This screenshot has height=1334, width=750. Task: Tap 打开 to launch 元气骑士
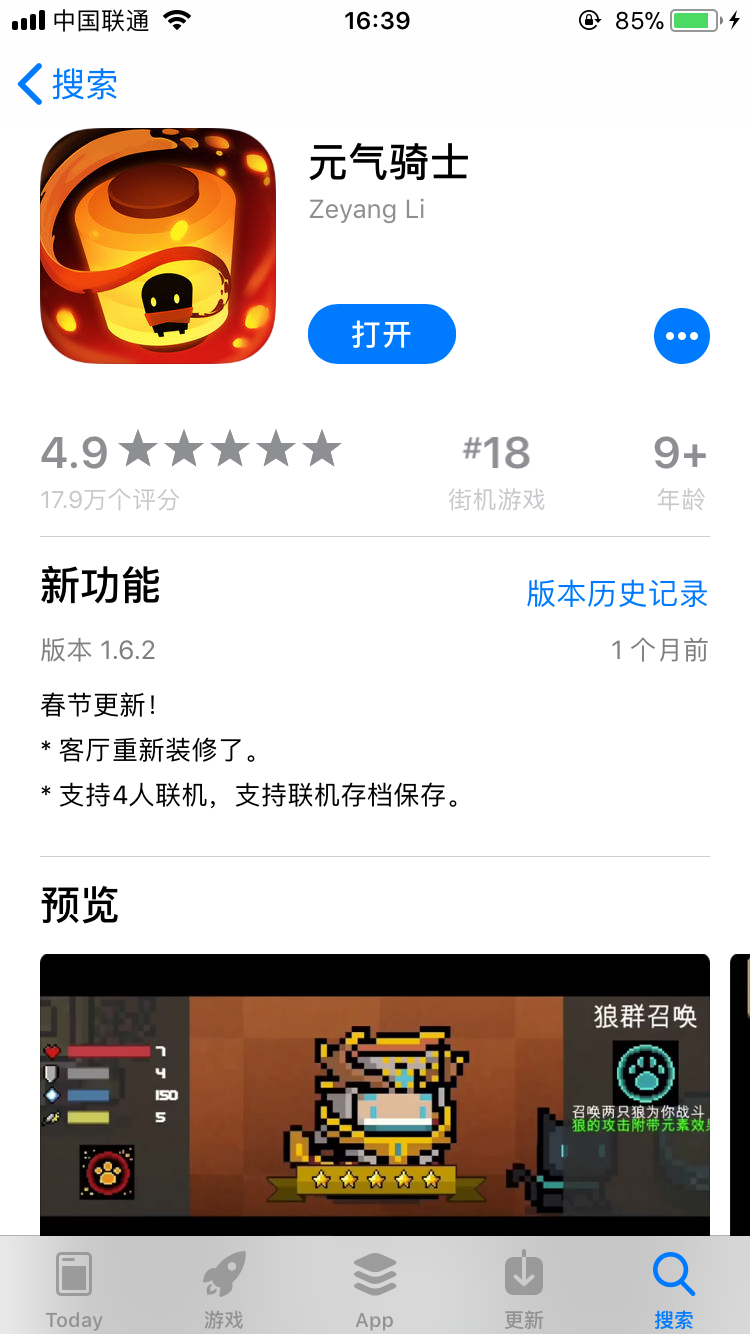tap(381, 334)
